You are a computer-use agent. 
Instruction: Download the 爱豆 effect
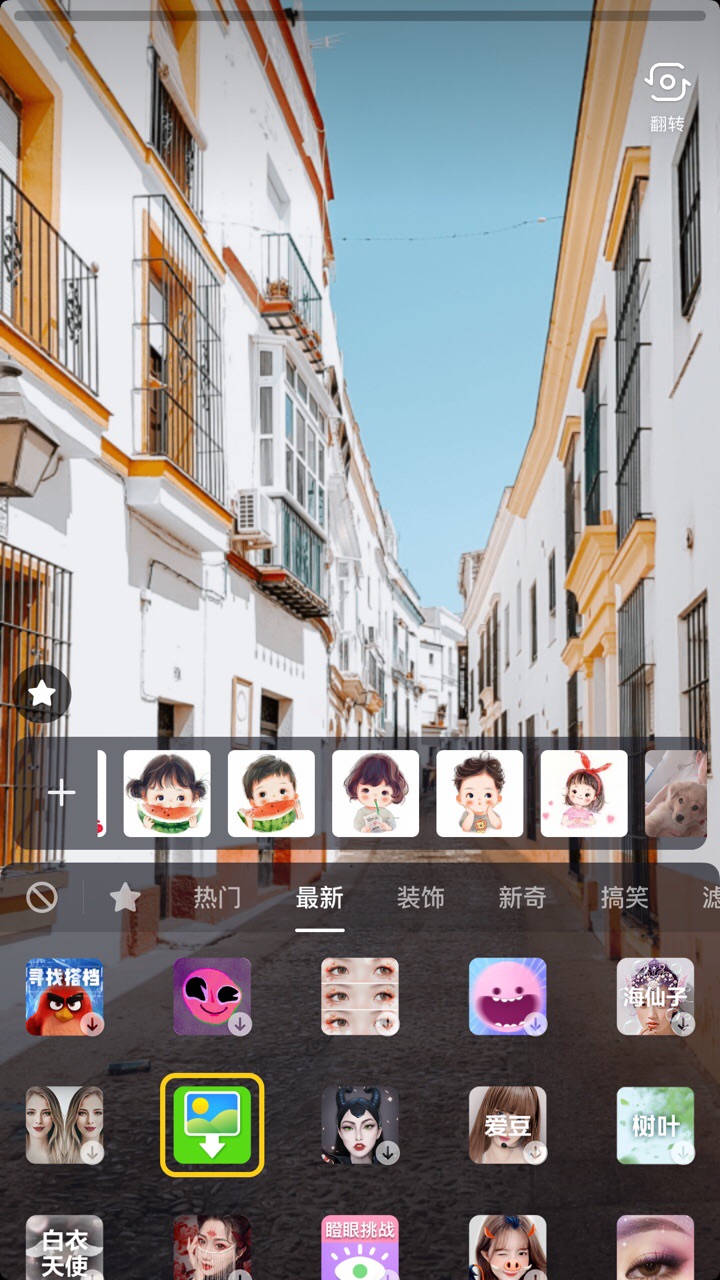[x=508, y=1125]
